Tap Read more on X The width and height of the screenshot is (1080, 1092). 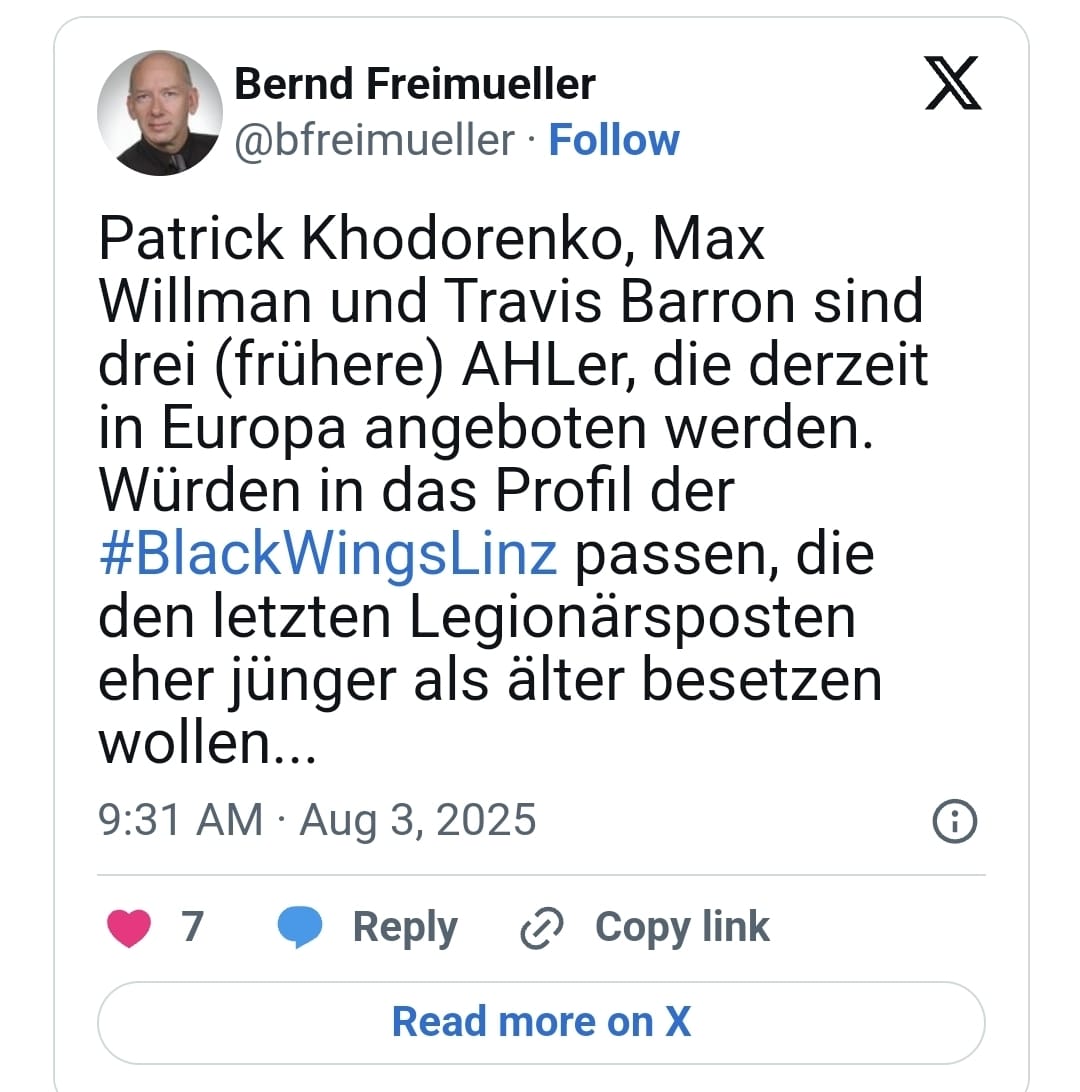[x=541, y=1022]
